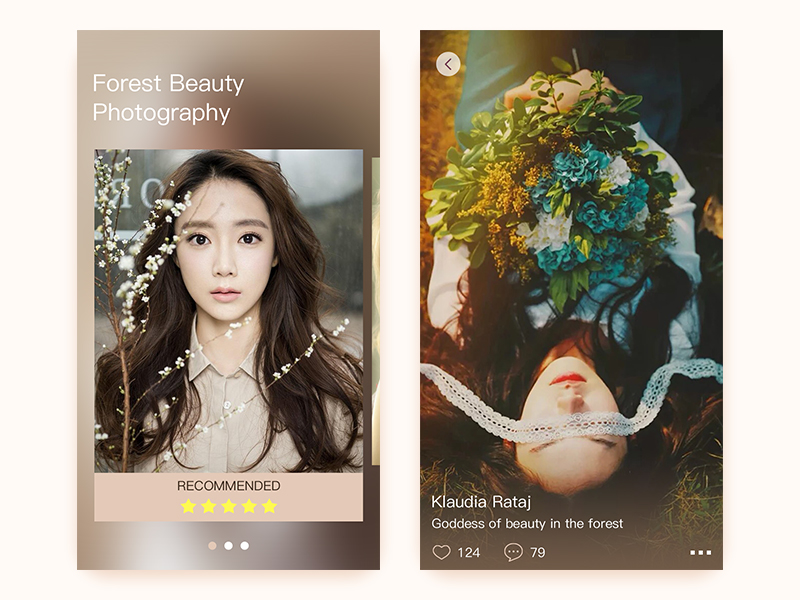Open comments on Klaudia Rataj's photo
800x600 pixels.
(513, 552)
